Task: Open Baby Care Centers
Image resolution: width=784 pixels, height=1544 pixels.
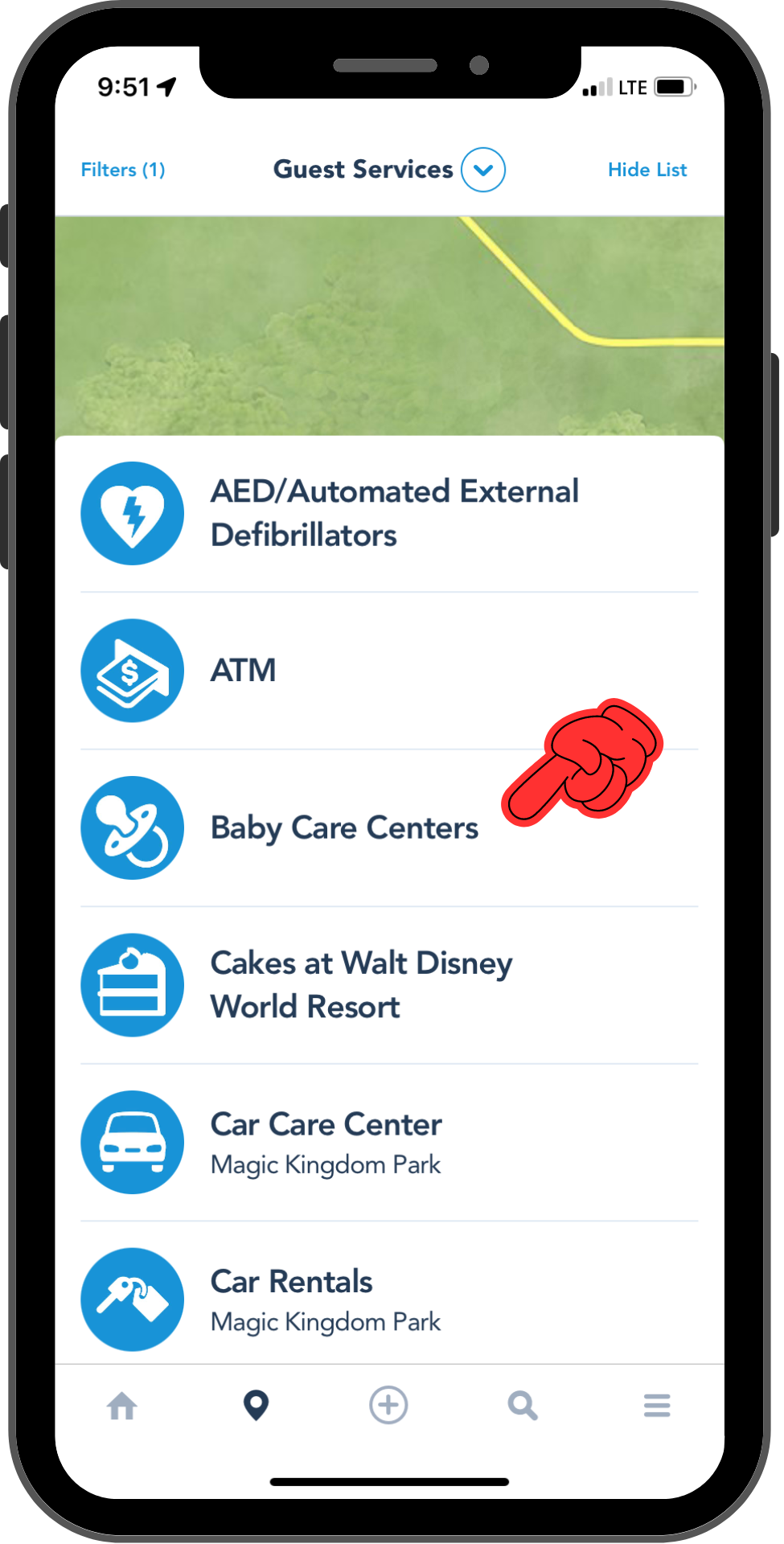Action: [389, 828]
